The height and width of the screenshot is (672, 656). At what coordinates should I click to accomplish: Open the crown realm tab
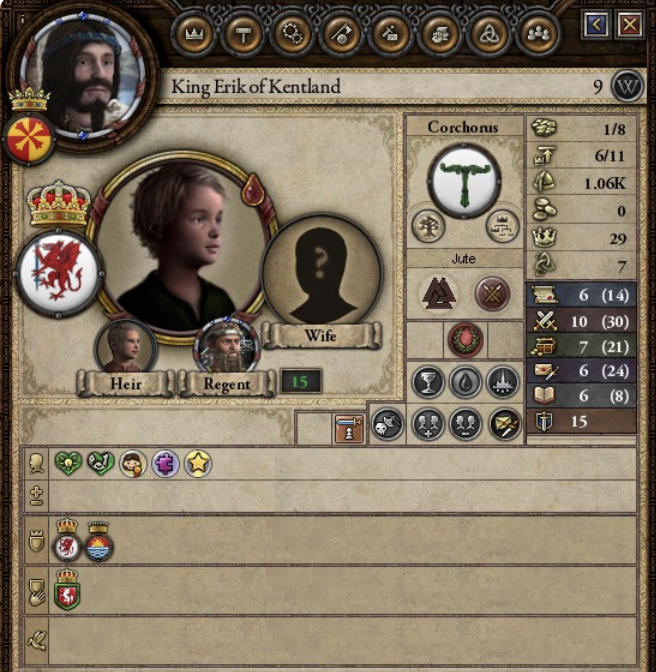pos(194,34)
